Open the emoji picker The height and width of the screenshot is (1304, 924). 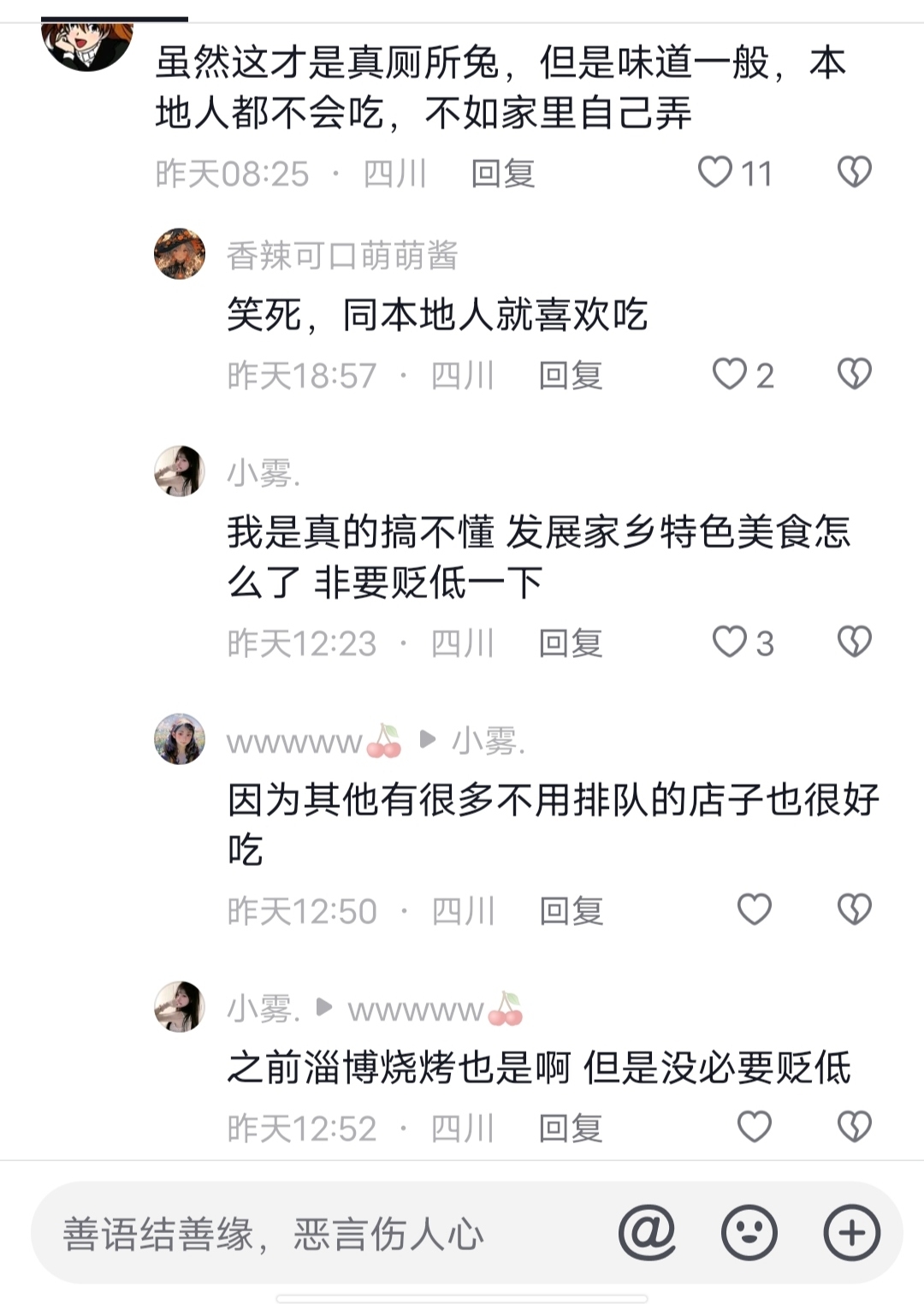[749, 1233]
